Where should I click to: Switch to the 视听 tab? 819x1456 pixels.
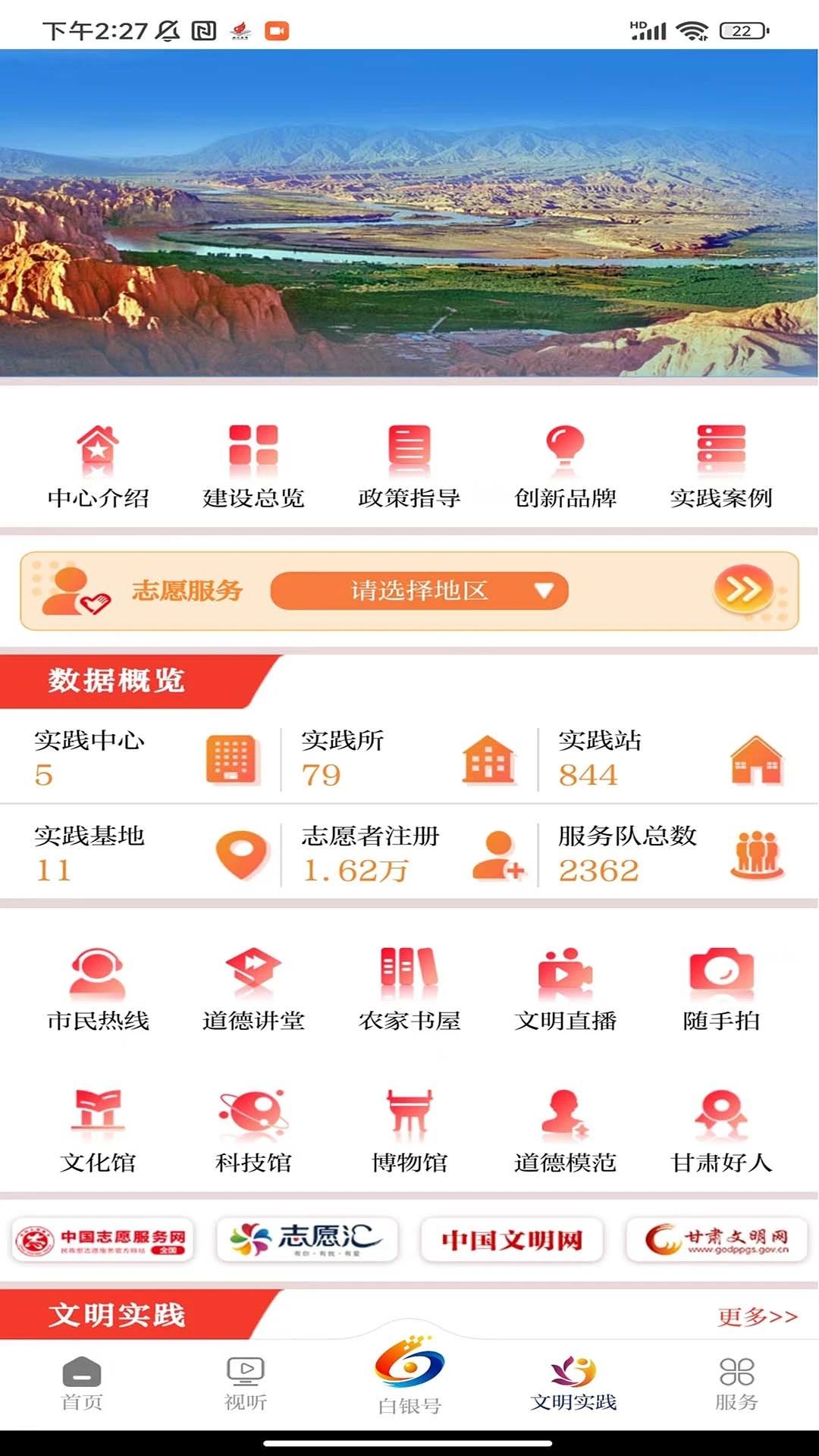(246, 1383)
